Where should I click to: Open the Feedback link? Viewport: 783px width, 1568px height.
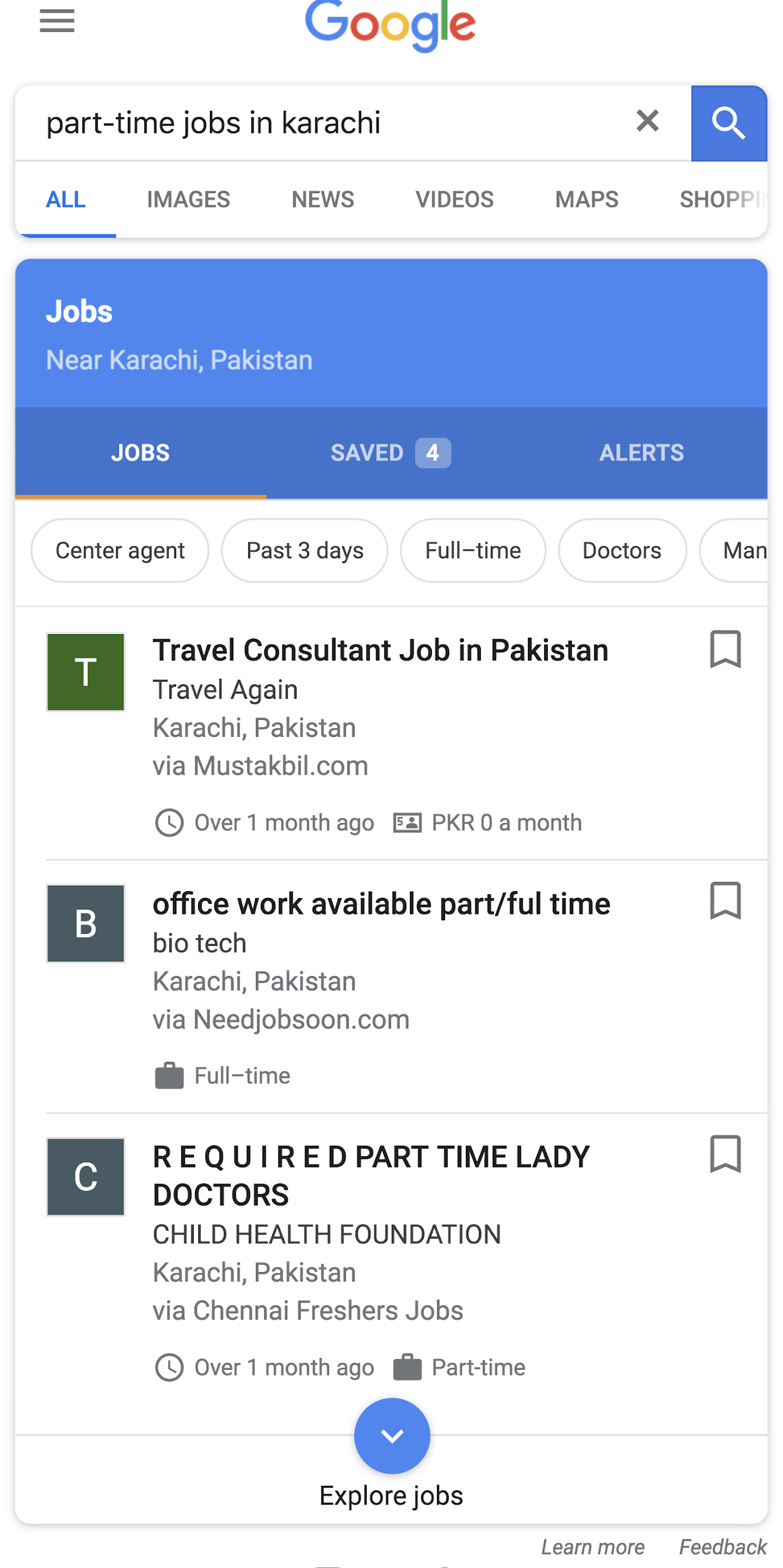(722, 1547)
